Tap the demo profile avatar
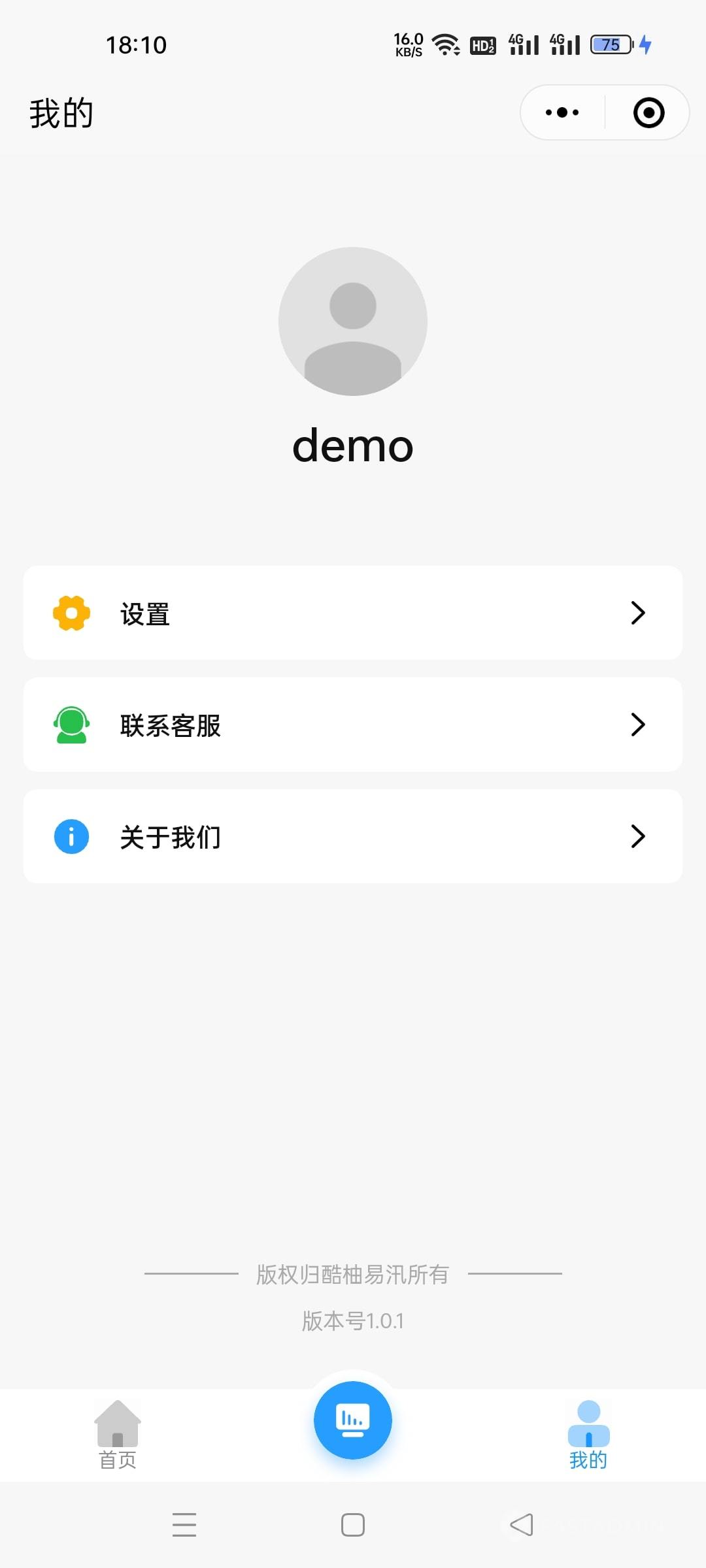Viewport: 706px width, 1568px height. pyautogui.click(x=353, y=321)
